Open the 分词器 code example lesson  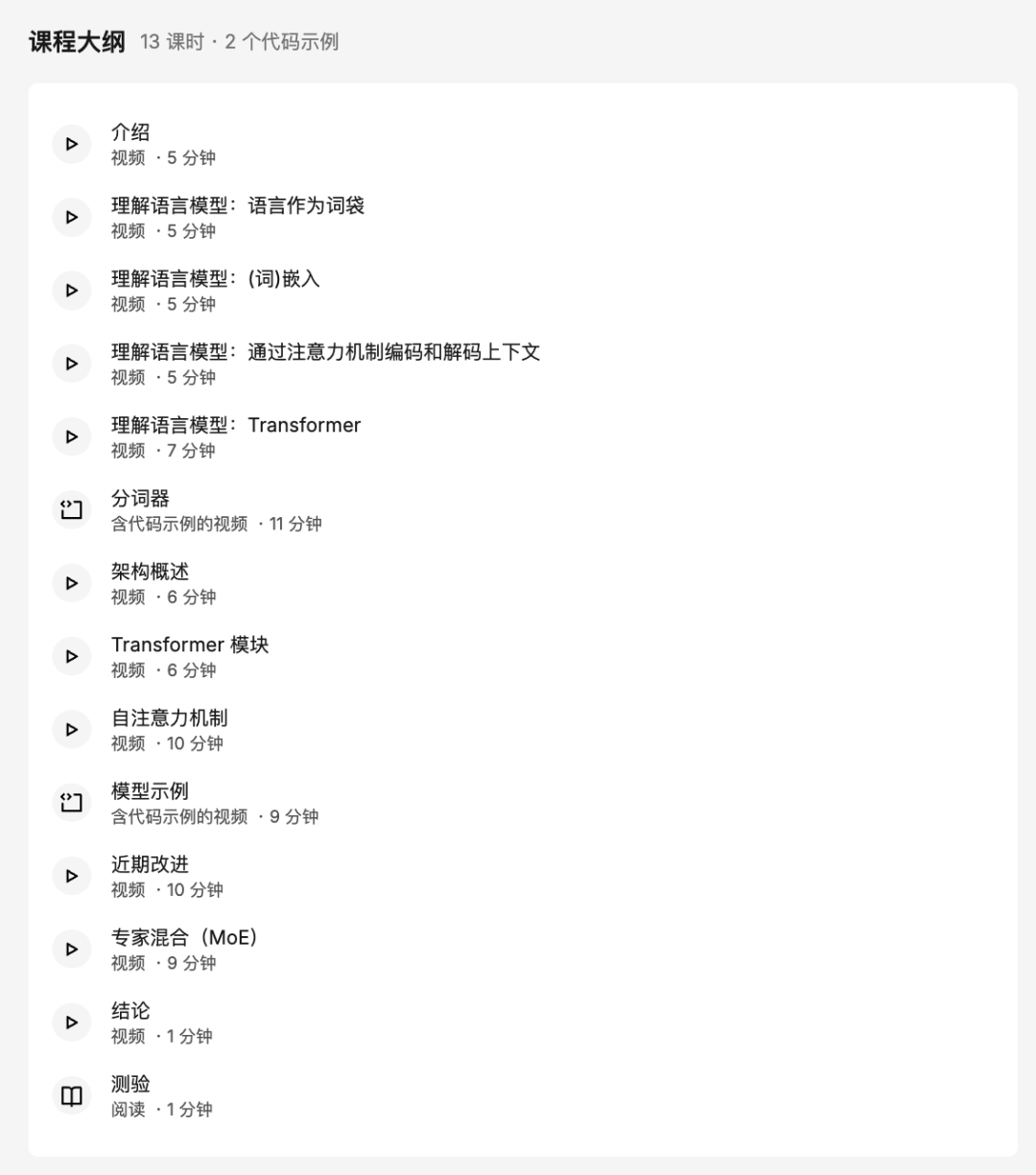point(140,499)
